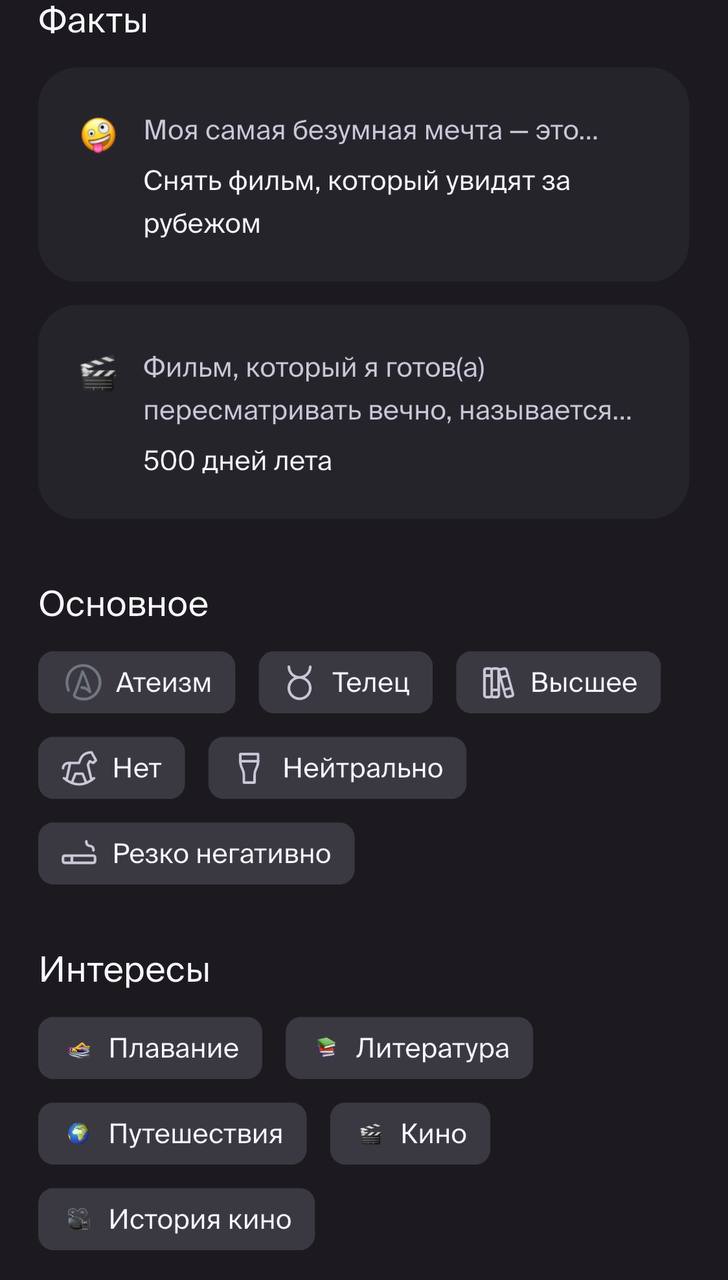
Task: Tap the Резко негативно smoking chip
Action: pyautogui.click(x=196, y=854)
